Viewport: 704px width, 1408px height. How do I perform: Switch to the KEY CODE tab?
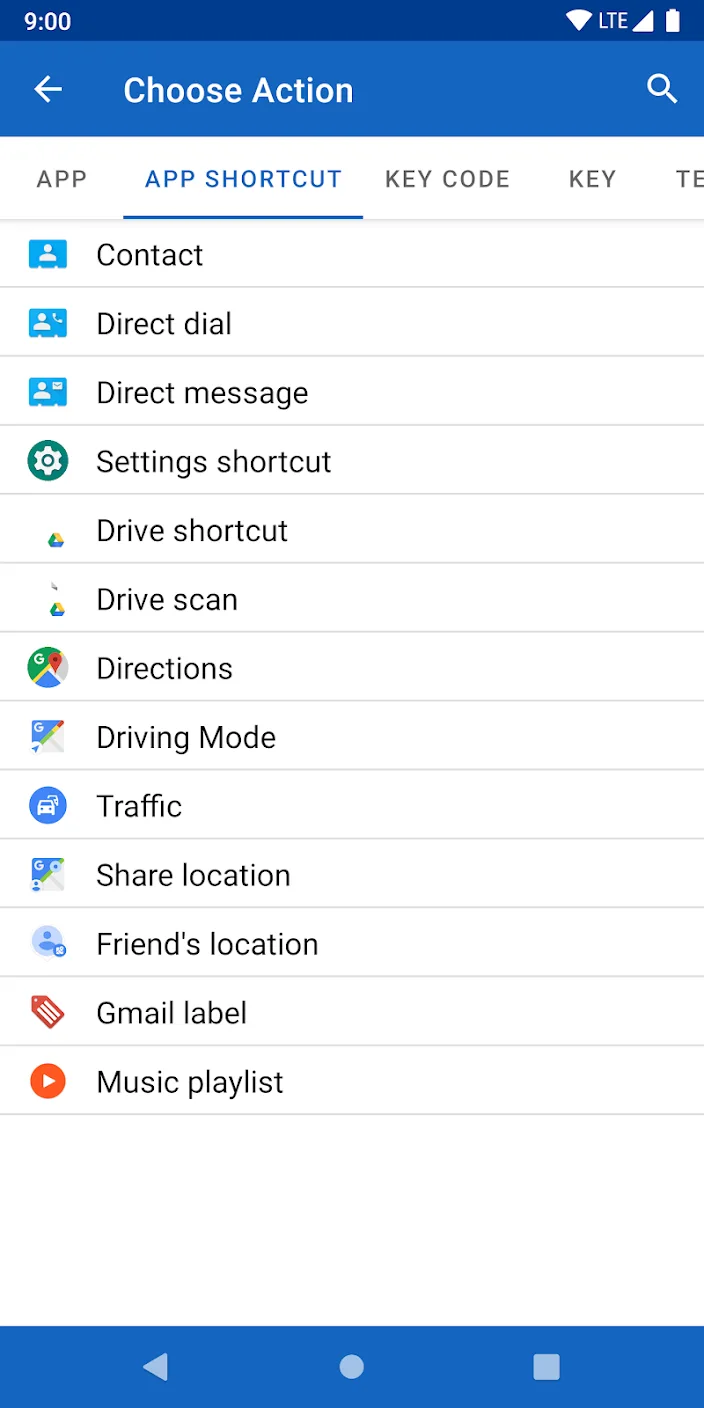point(447,179)
